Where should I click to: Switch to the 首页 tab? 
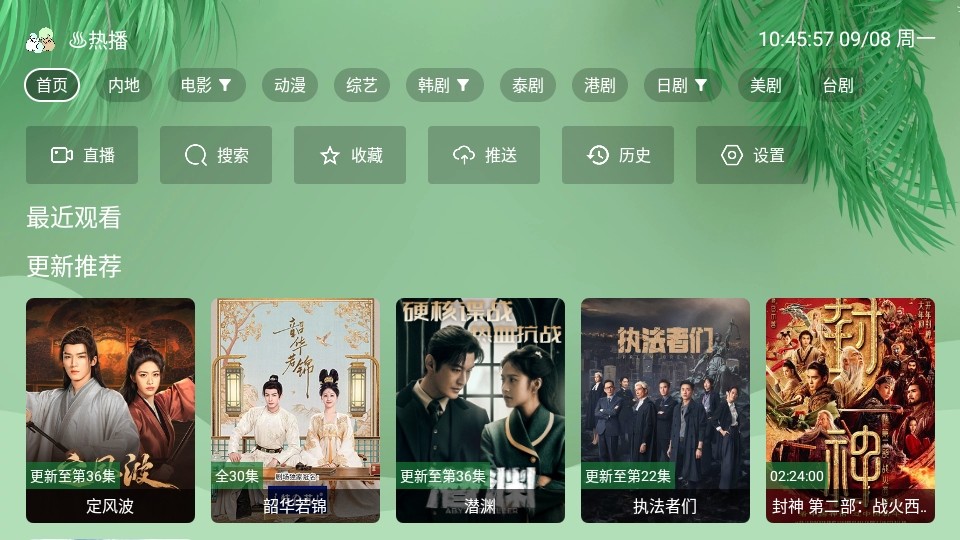tap(52, 85)
